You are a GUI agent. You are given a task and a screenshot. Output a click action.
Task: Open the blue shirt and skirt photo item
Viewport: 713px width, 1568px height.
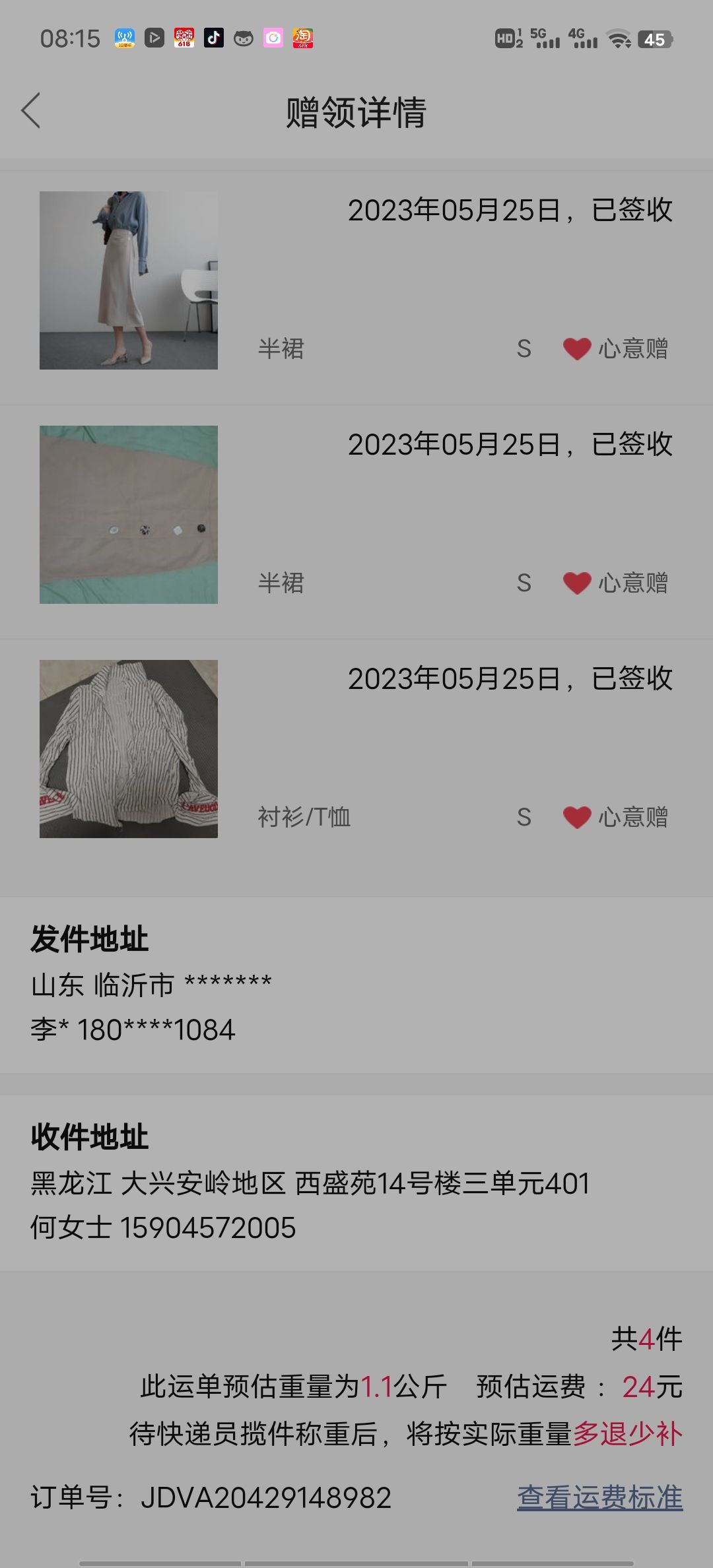click(x=129, y=280)
